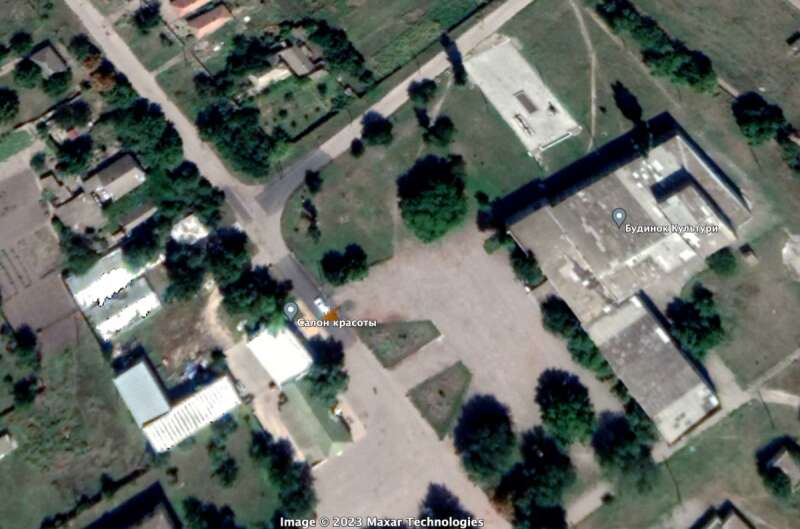Image resolution: width=800 pixels, height=529 pixels.
Task: Select the Салон красоты map pin
Action: [290, 310]
